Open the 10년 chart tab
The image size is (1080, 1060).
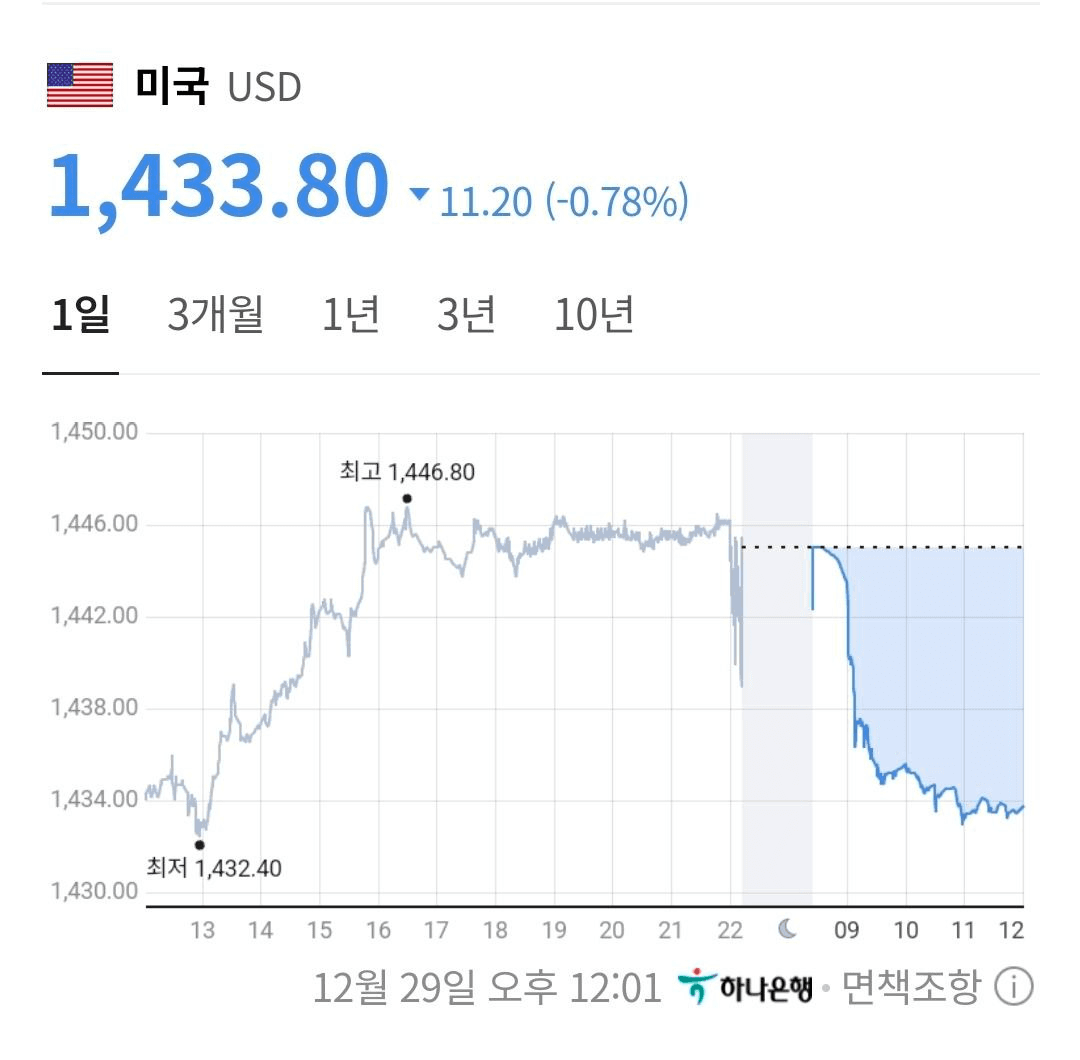click(x=594, y=316)
